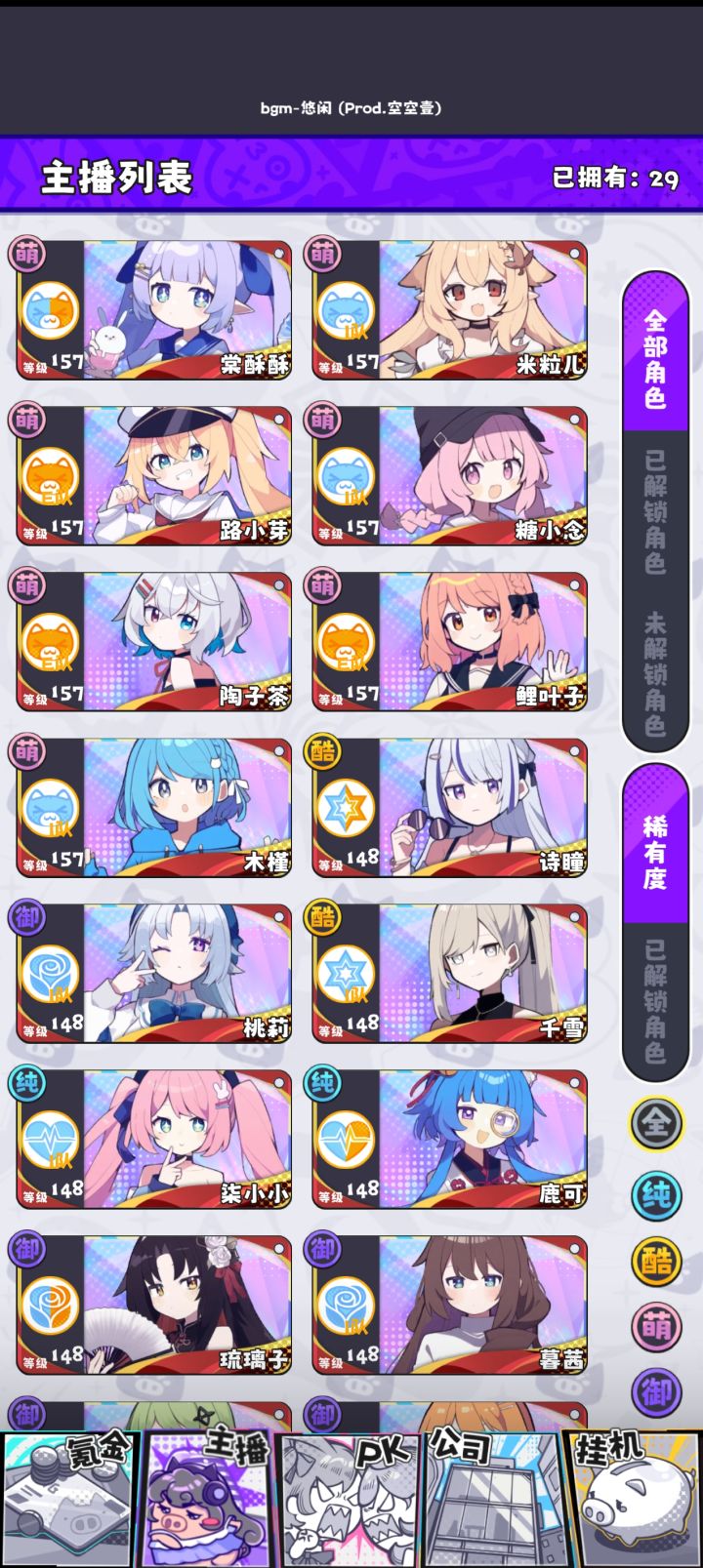Toggle the 纯 rarity filter

pyautogui.click(x=654, y=1192)
